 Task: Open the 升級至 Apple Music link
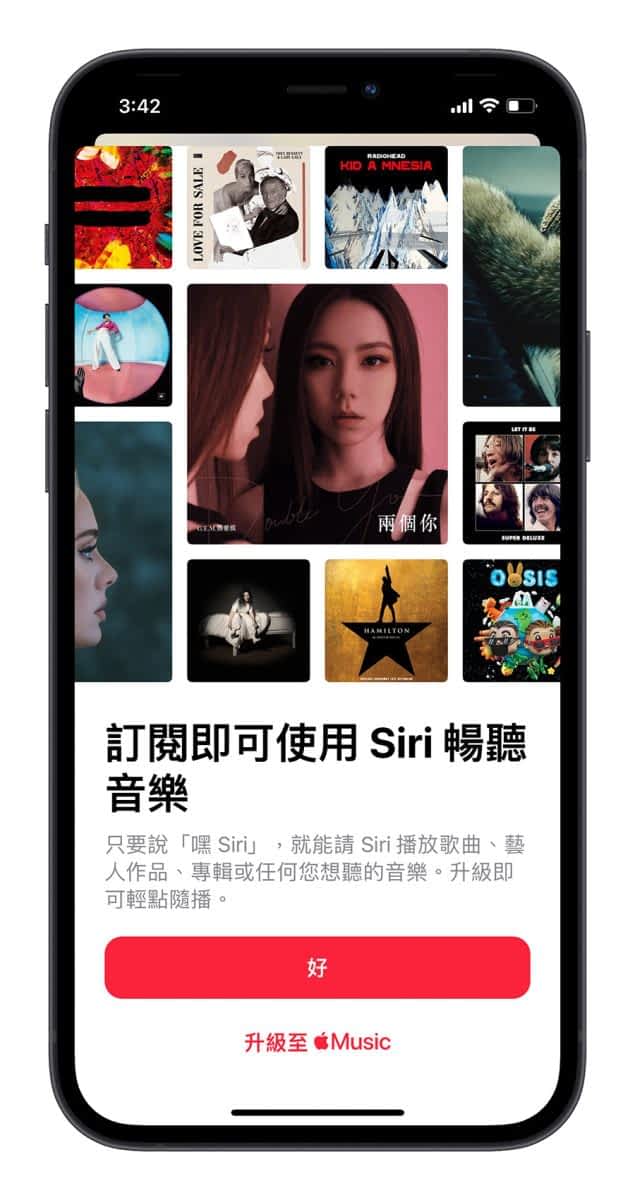coord(317,1042)
